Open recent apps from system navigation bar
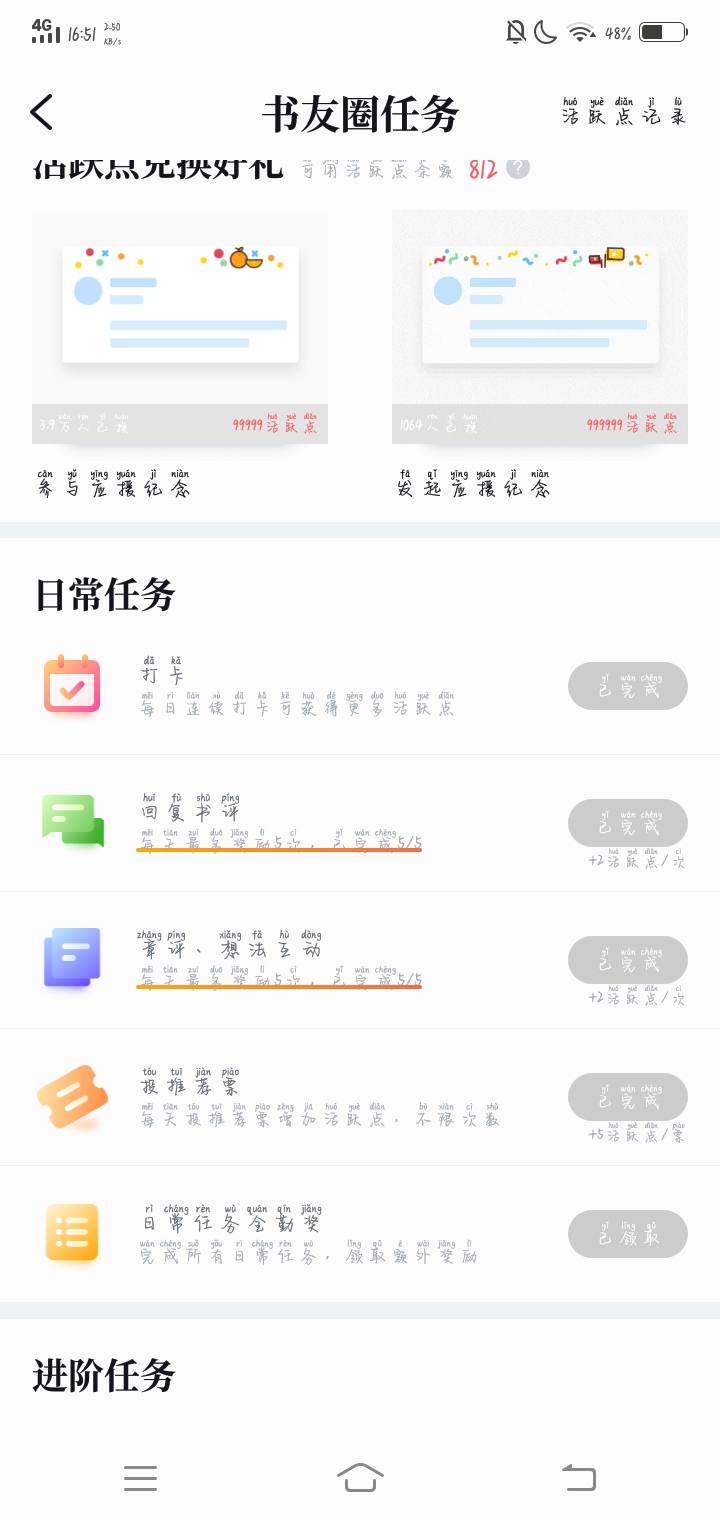This screenshot has width=720, height=1520. (x=140, y=1477)
